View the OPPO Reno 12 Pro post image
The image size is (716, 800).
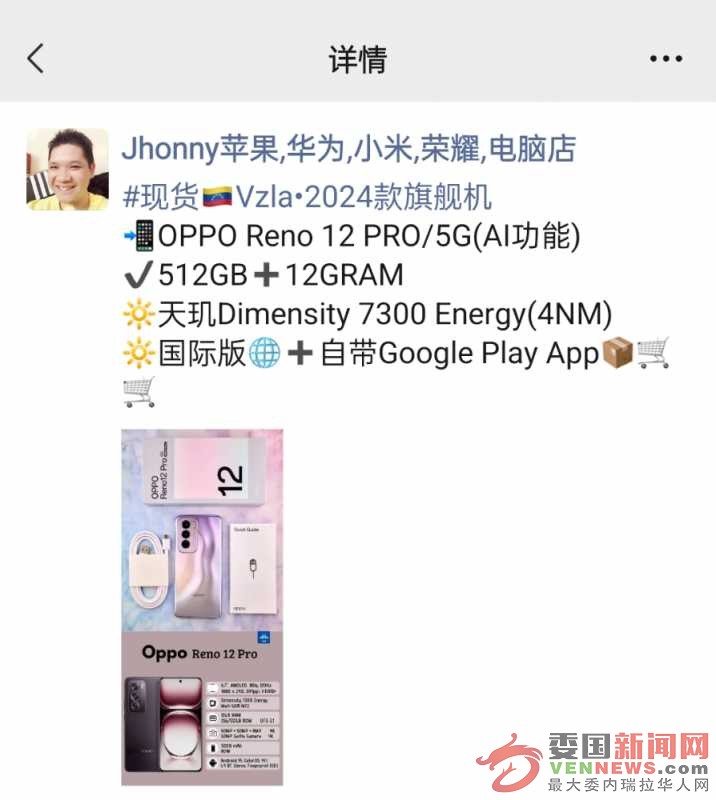click(x=202, y=606)
